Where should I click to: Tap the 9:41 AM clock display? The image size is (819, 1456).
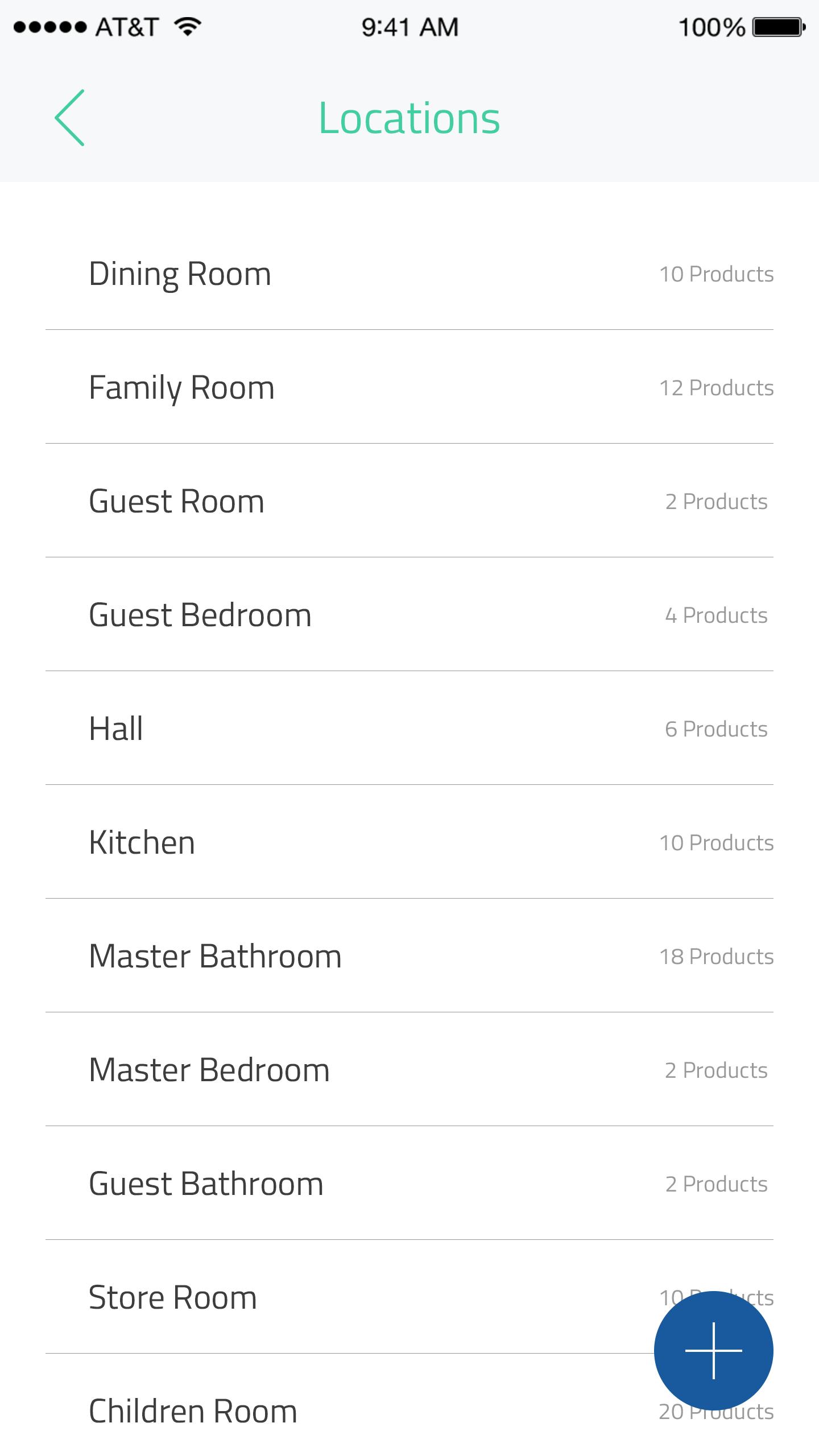[x=409, y=25]
